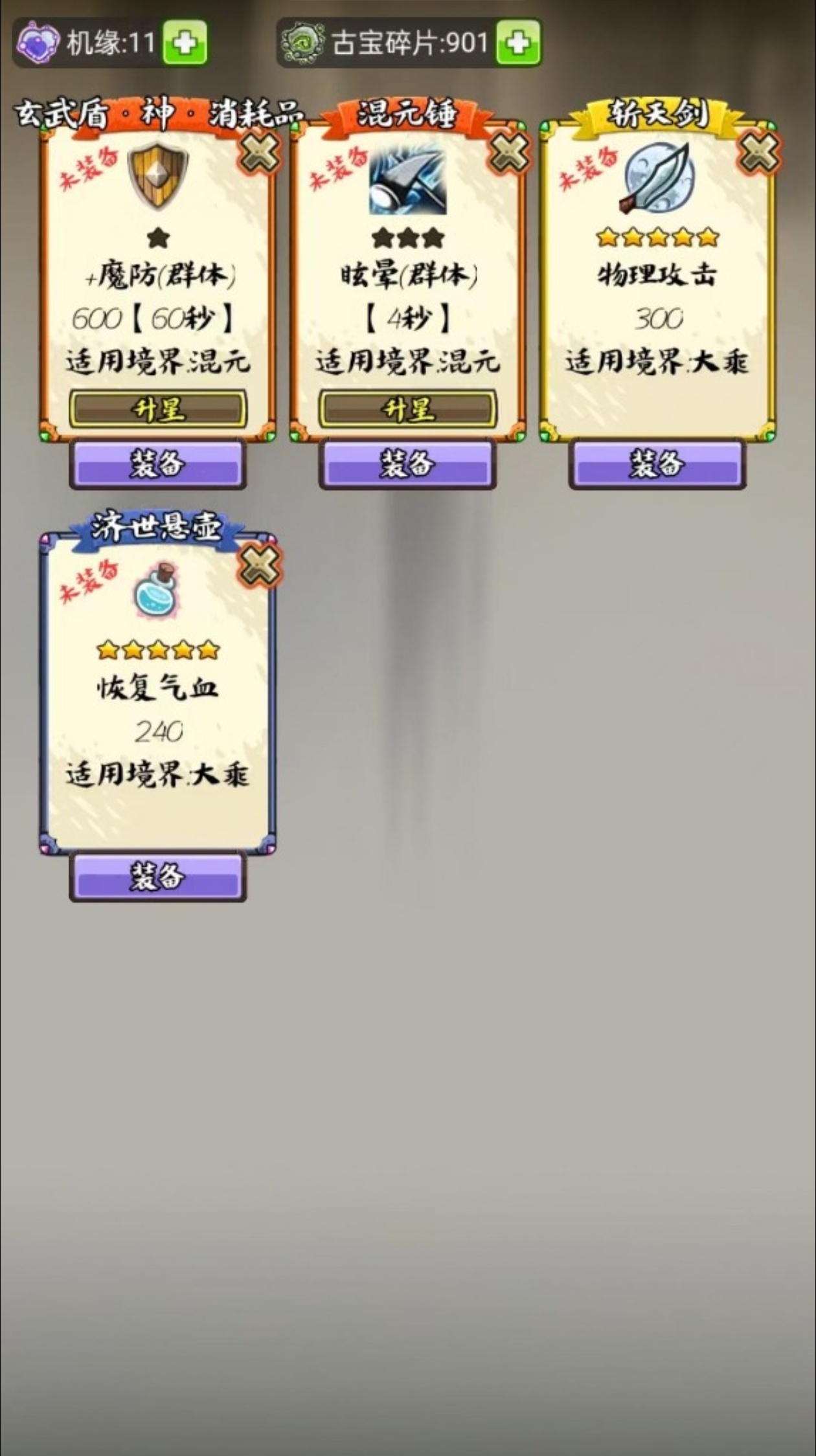Remove the 混元锤 card using its X
Image resolution: width=816 pixels, height=1456 pixels.
[509, 153]
